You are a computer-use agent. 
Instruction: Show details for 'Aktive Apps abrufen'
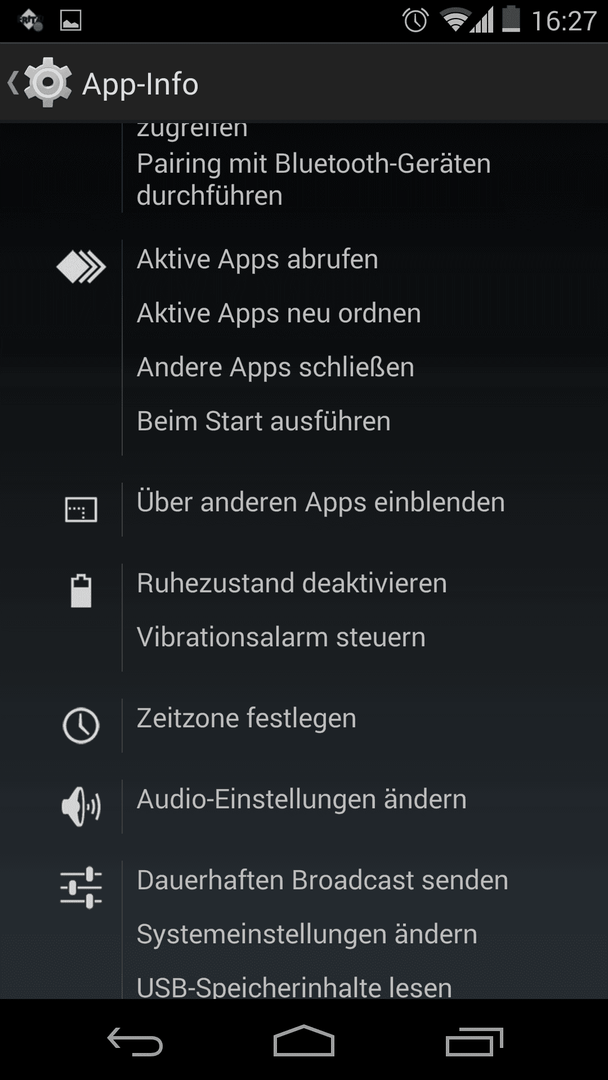(257, 260)
